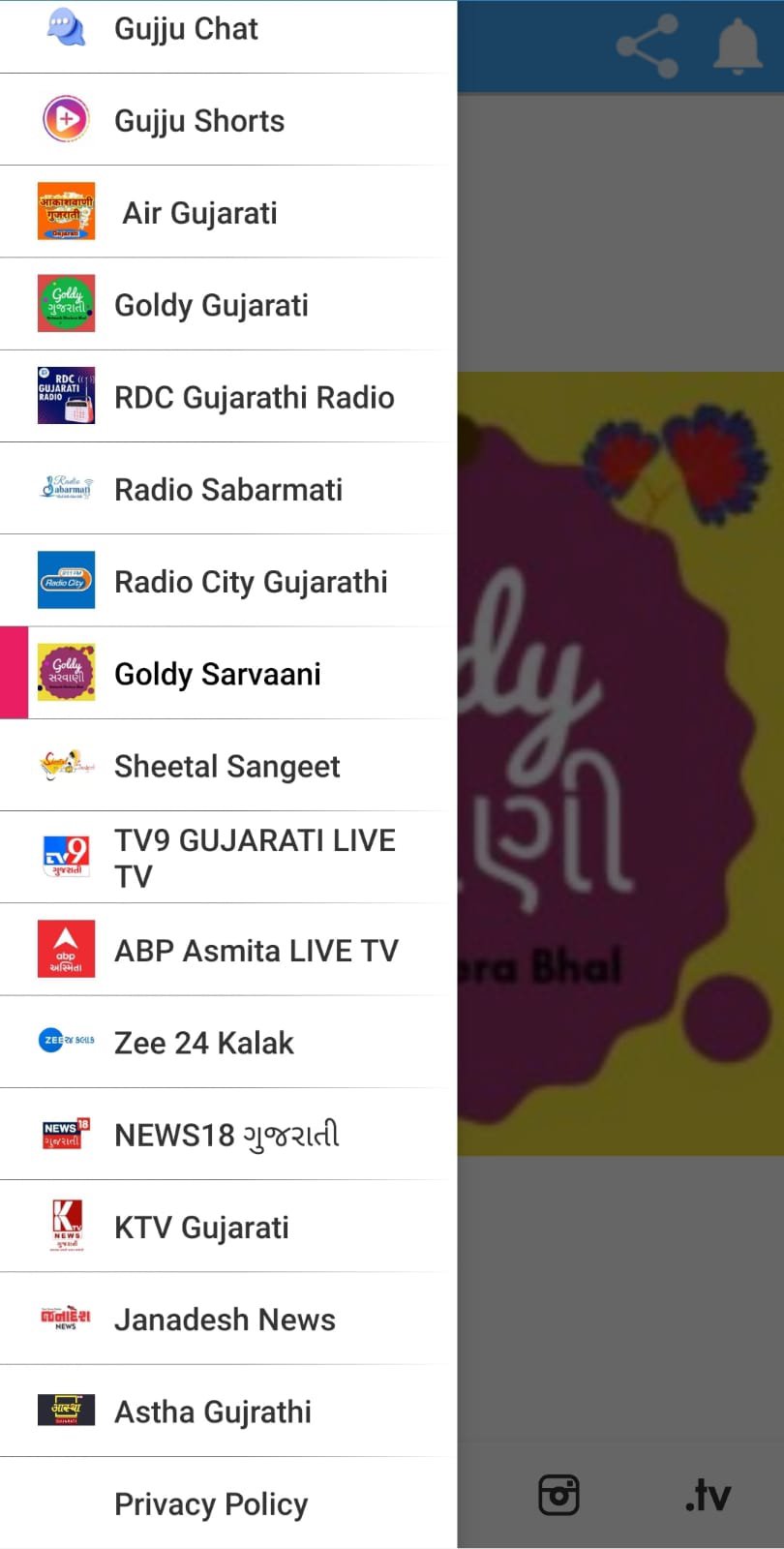Select the Radio City Gujarathi logo
This screenshot has height=1549, width=784.
tap(65, 581)
